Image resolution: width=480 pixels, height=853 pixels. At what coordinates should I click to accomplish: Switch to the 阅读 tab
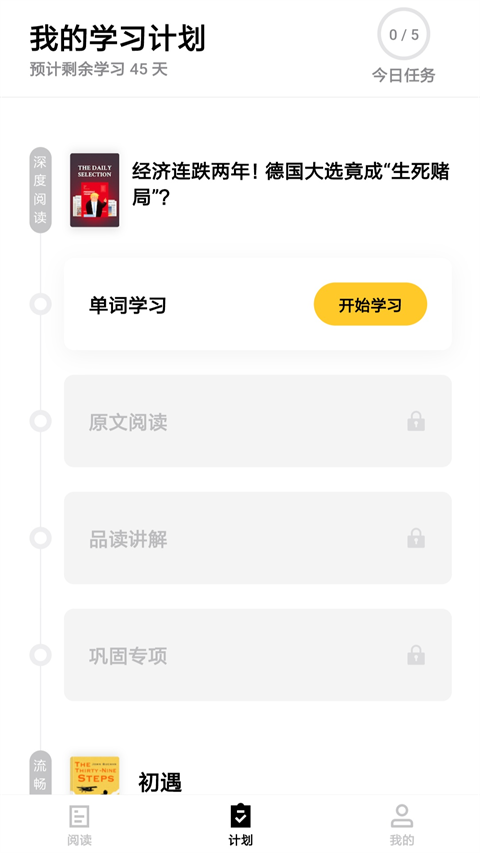(x=79, y=825)
